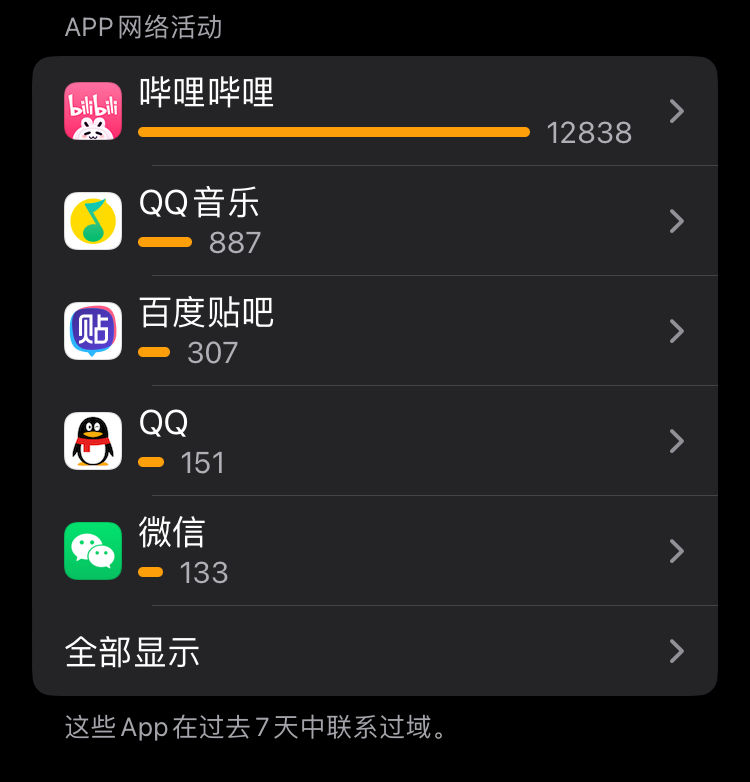Tap 全部显示 to show all apps

tap(375, 652)
